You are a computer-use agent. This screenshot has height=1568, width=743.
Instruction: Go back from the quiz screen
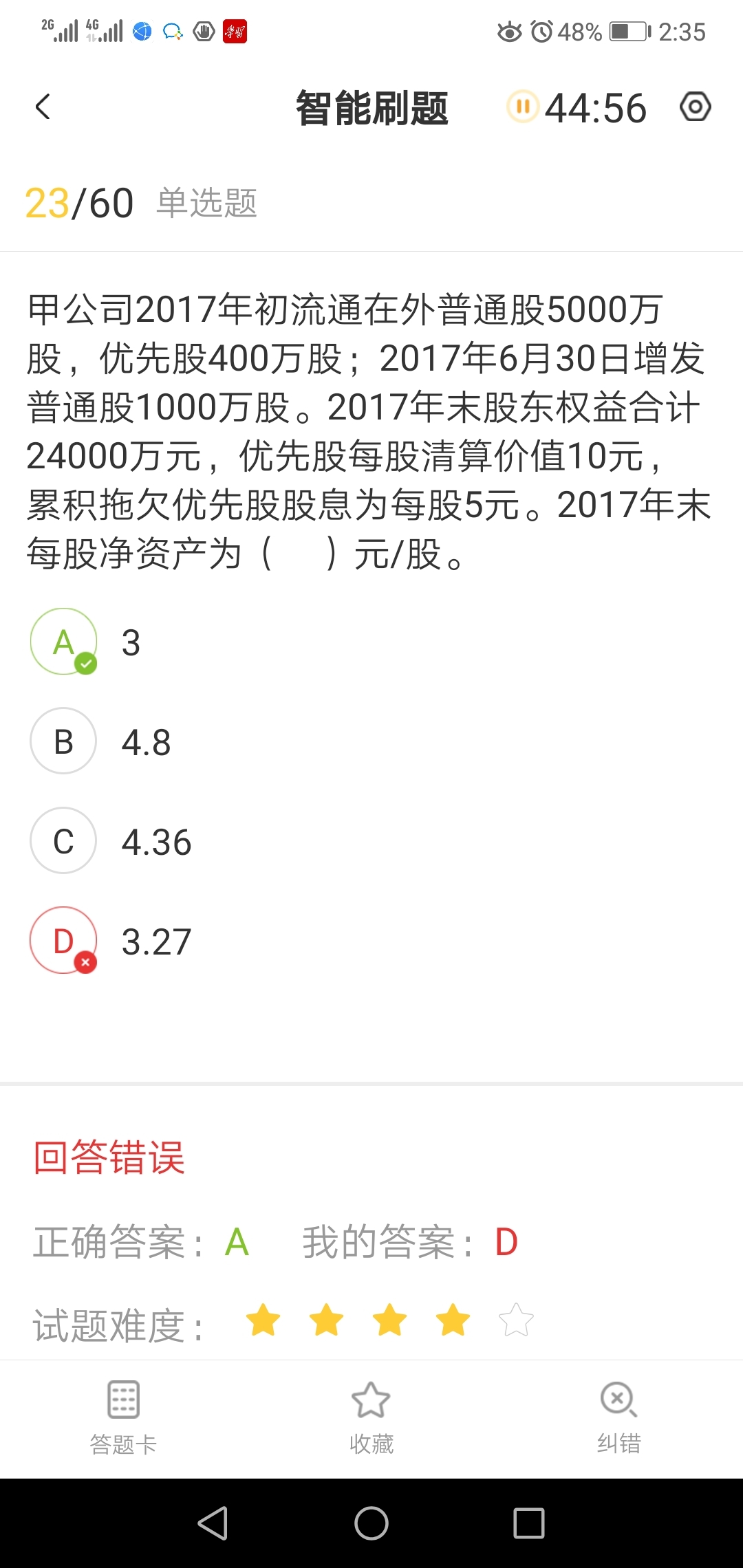pyautogui.click(x=43, y=107)
